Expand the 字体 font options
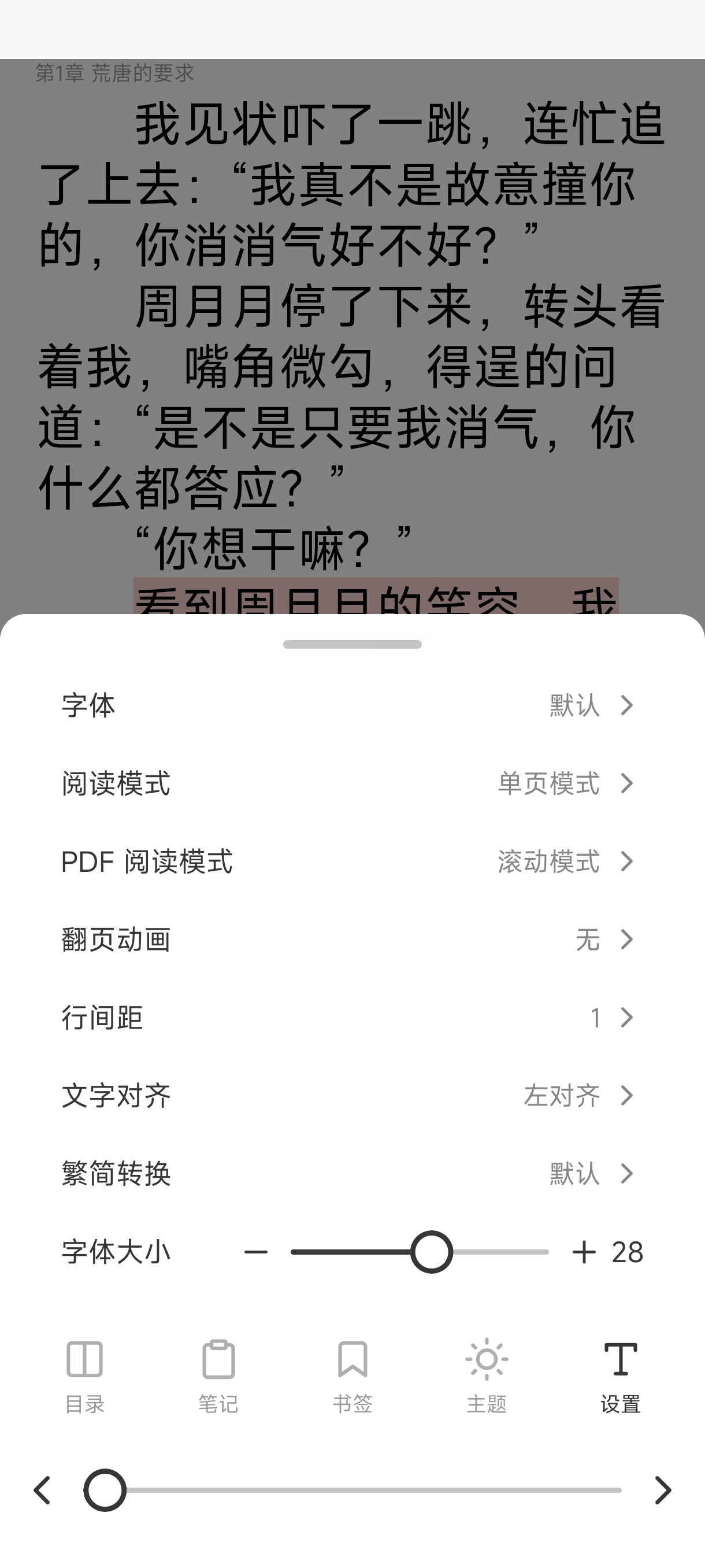The height and width of the screenshot is (1568, 705). [353, 707]
